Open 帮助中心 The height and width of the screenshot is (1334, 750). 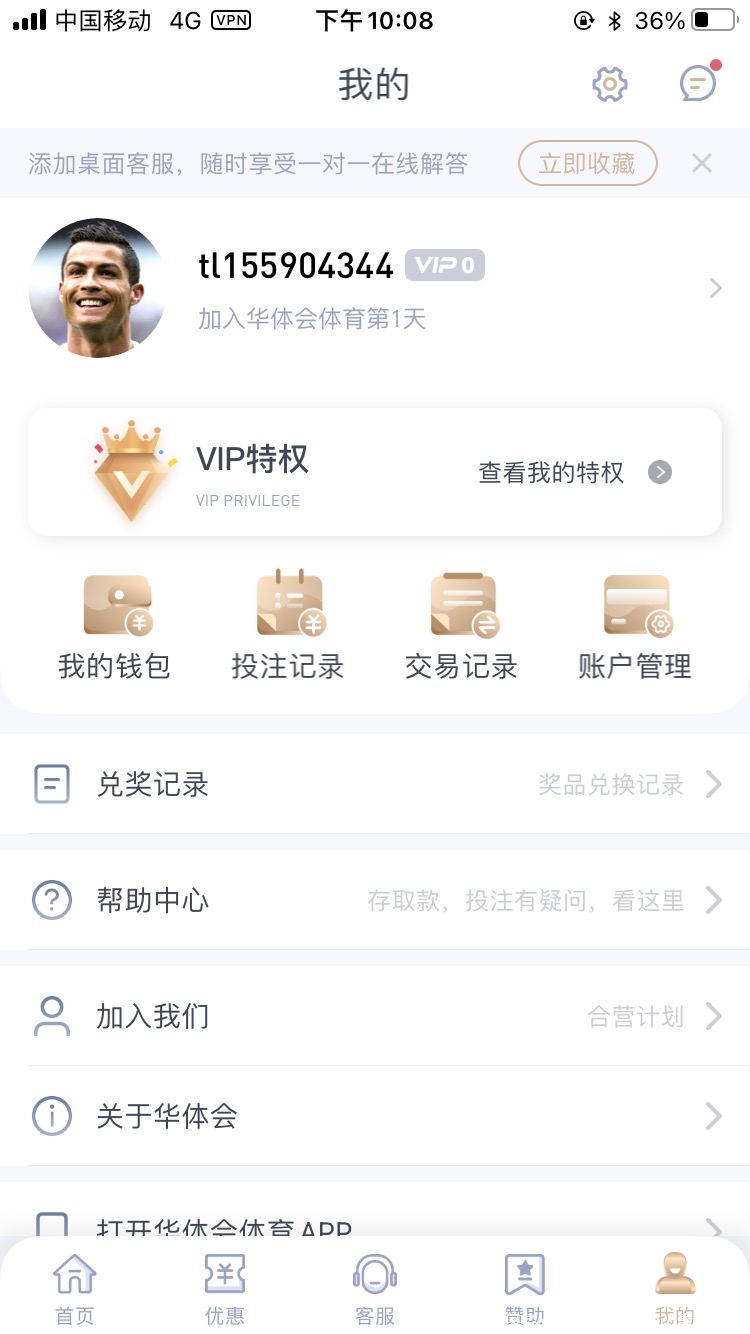coord(375,901)
